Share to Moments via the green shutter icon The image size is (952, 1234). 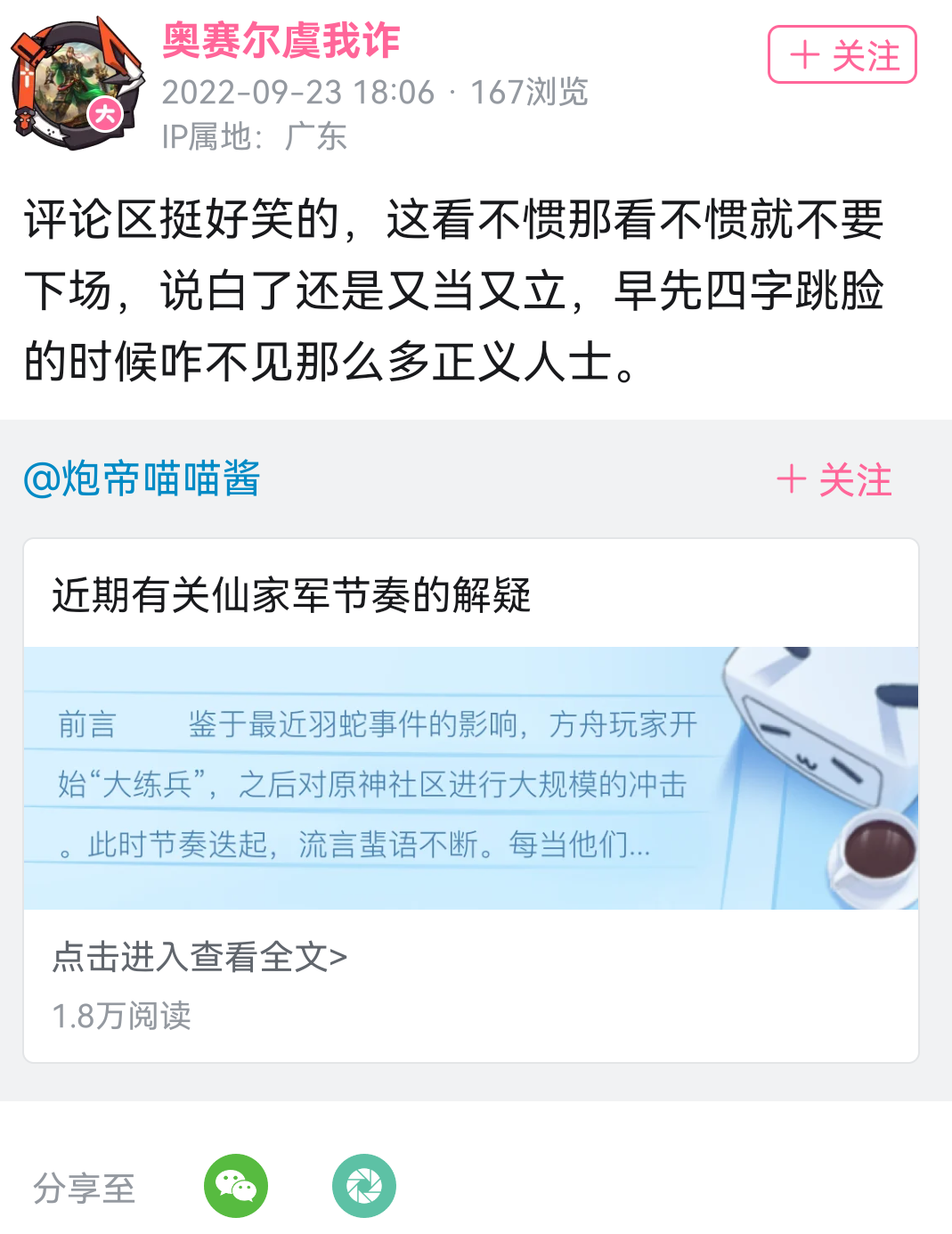tap(363, 1186)
